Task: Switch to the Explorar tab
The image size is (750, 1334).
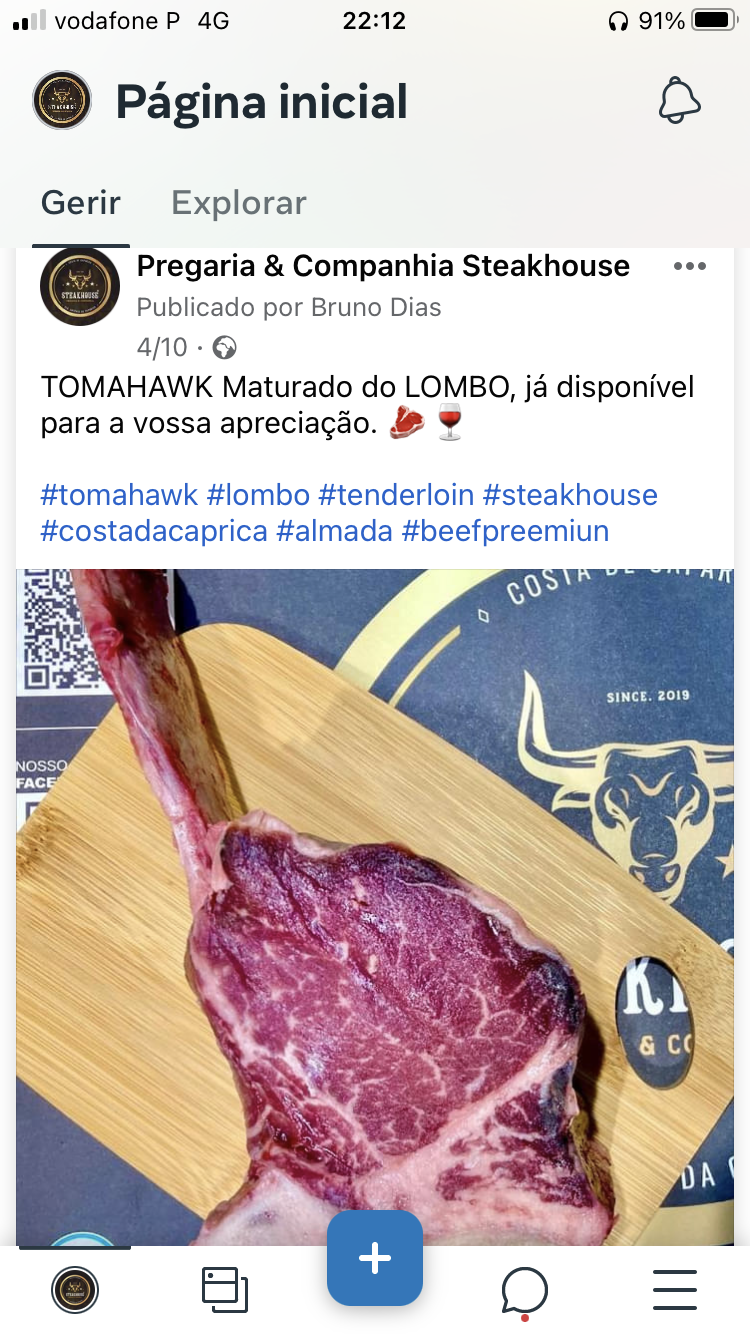Action: tap(238, 202)
